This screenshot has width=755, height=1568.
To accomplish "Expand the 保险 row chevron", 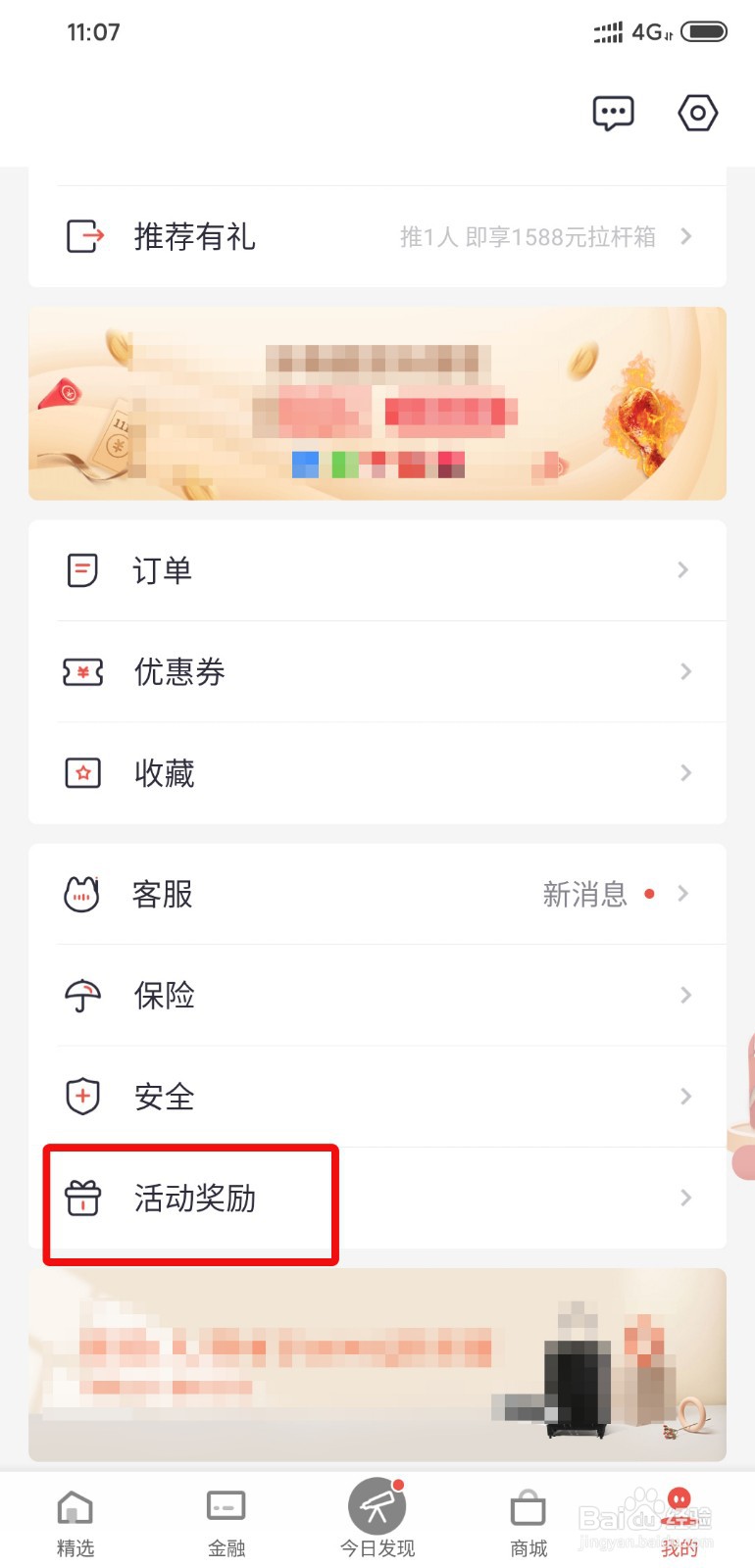I will [685, 996].
